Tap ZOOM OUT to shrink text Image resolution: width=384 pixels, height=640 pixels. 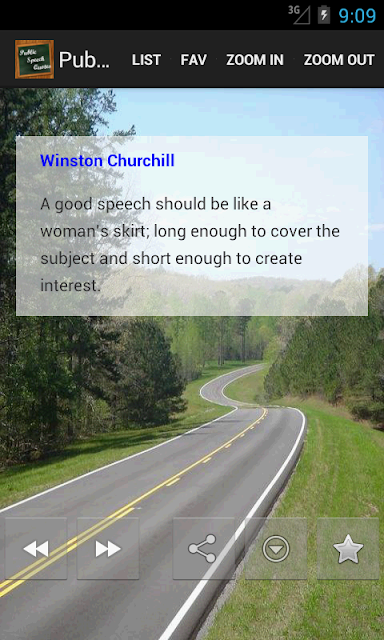339,60
